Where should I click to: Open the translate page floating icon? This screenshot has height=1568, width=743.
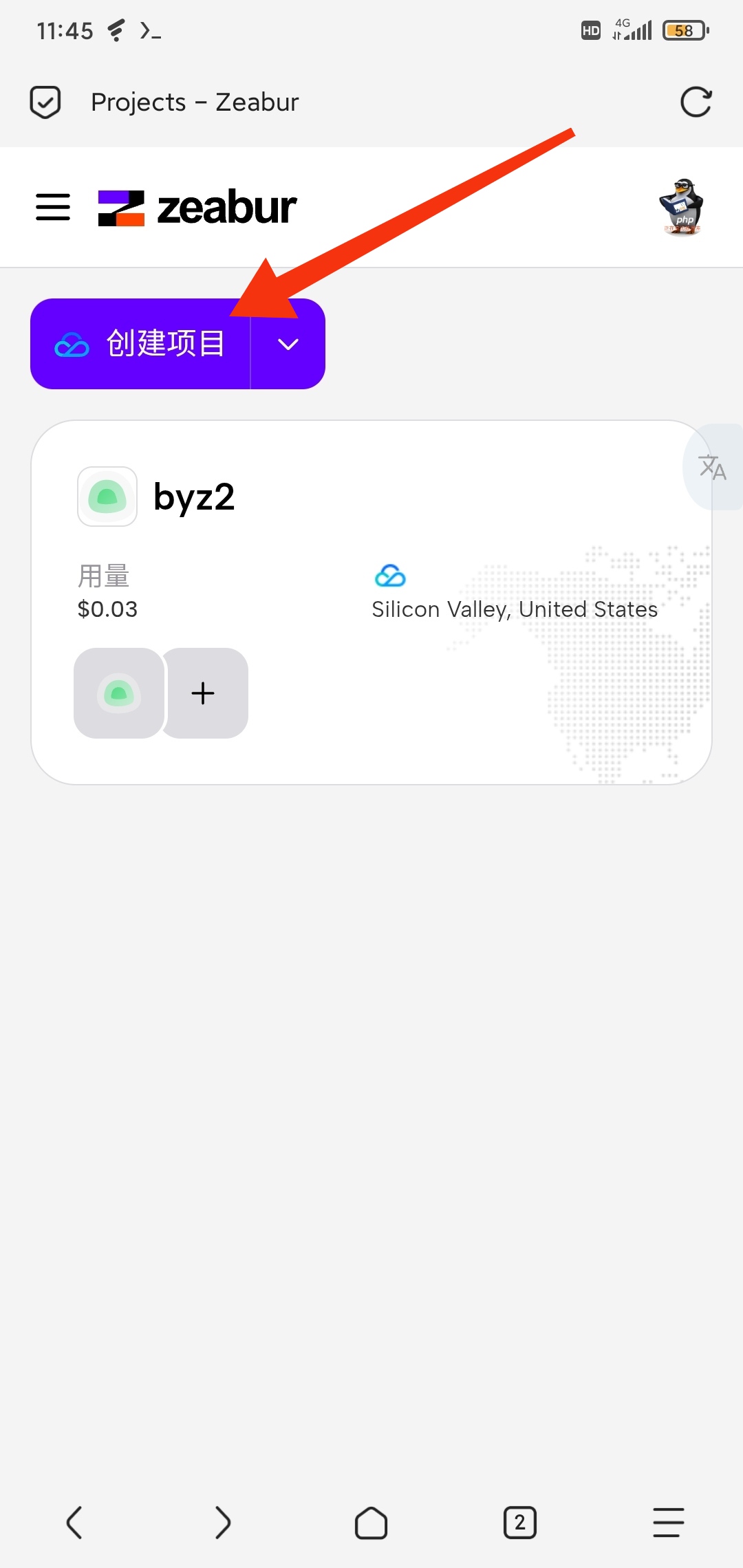click(x=712, y=467)
